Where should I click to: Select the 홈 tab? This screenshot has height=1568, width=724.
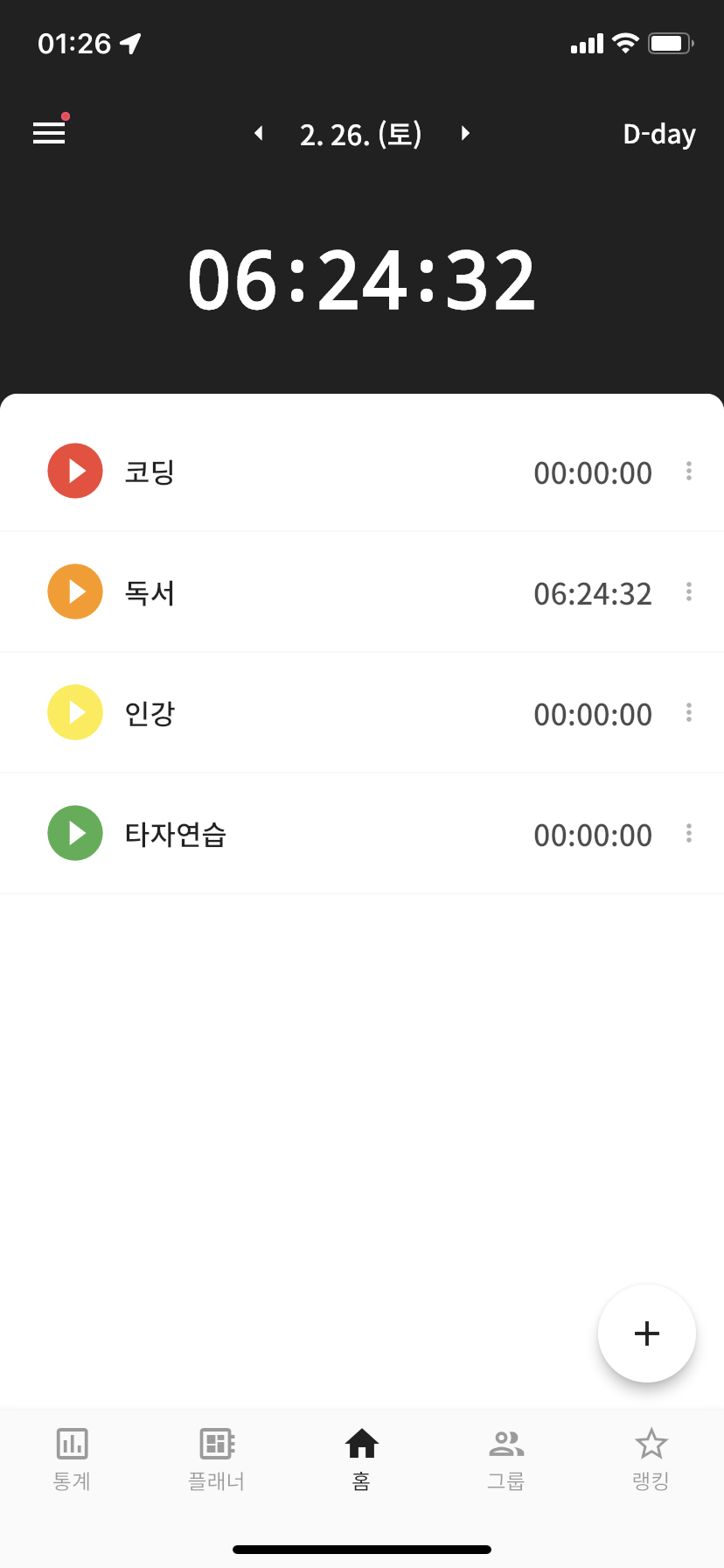(x=362, y=1459)
